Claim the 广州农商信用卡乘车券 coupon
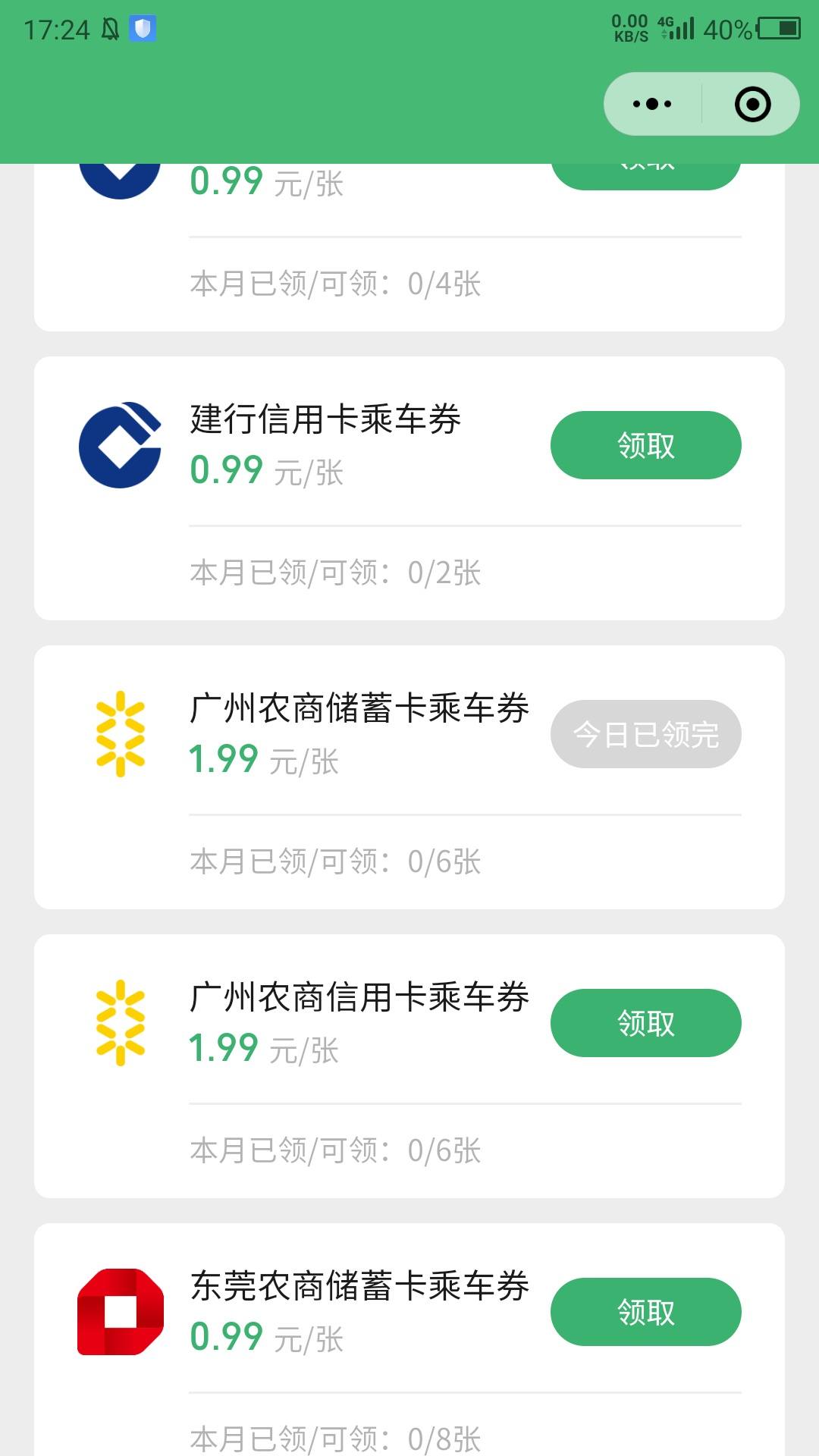This screenshot has width=819, height=1456. pos(645,1023)
